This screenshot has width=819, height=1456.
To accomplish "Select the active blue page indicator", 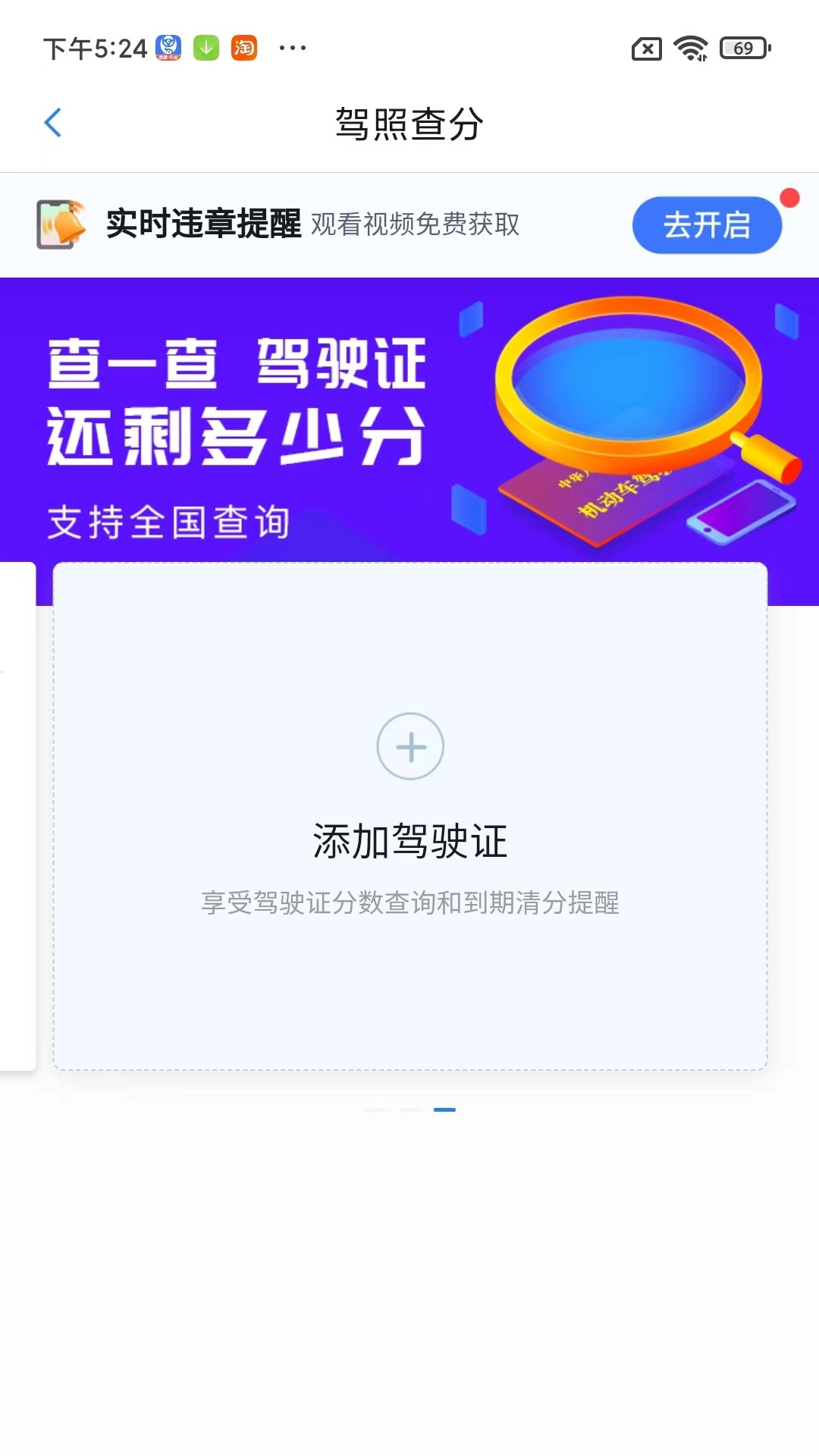I will coord(444,1110).
